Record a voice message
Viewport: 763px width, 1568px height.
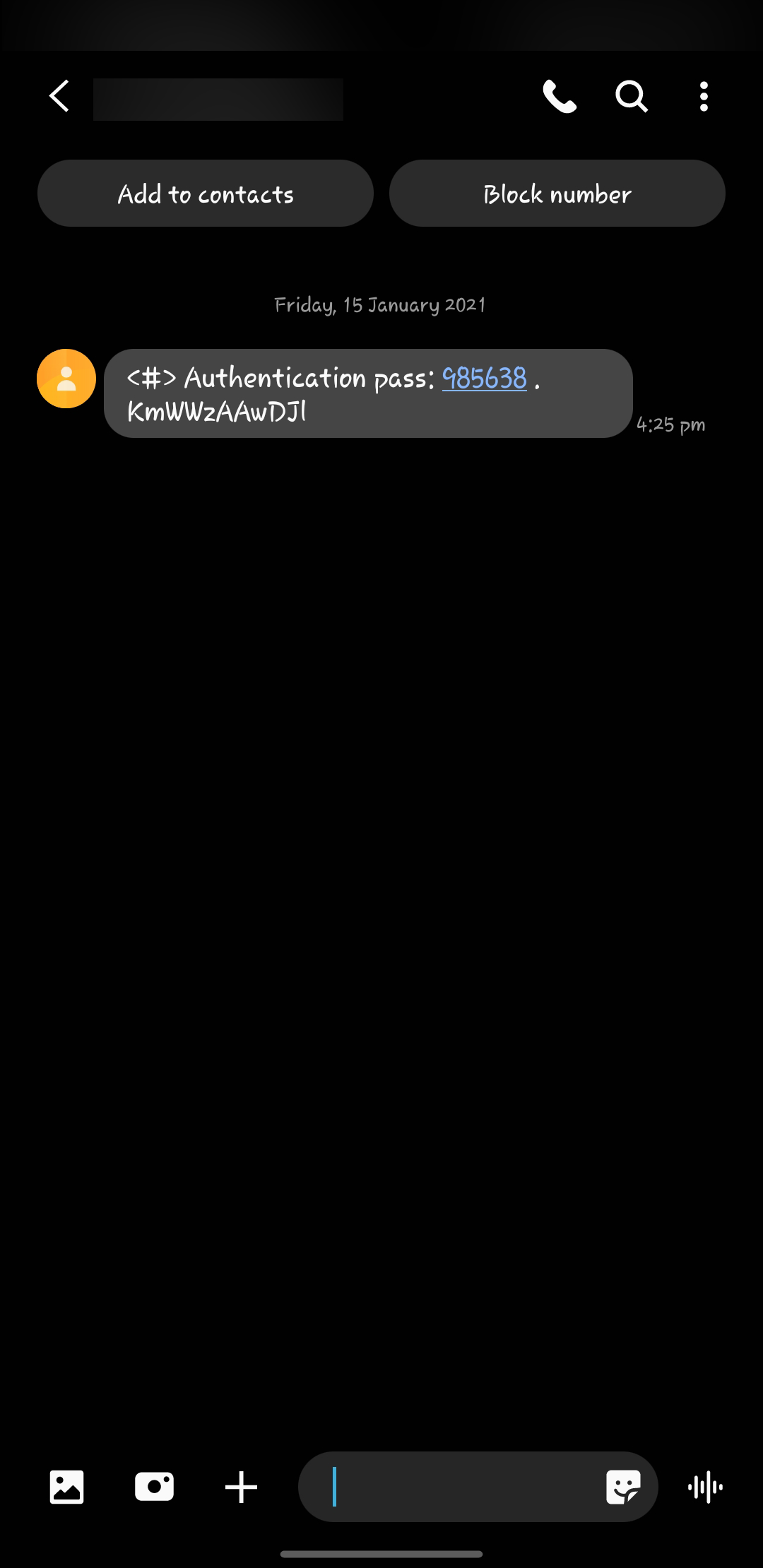(x=705, y=1487)
